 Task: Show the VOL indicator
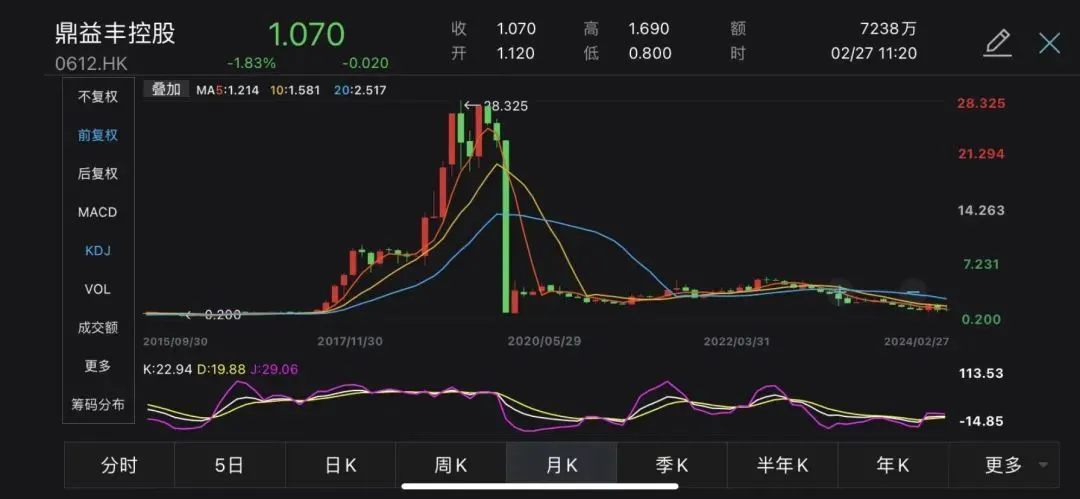[98, 289]
